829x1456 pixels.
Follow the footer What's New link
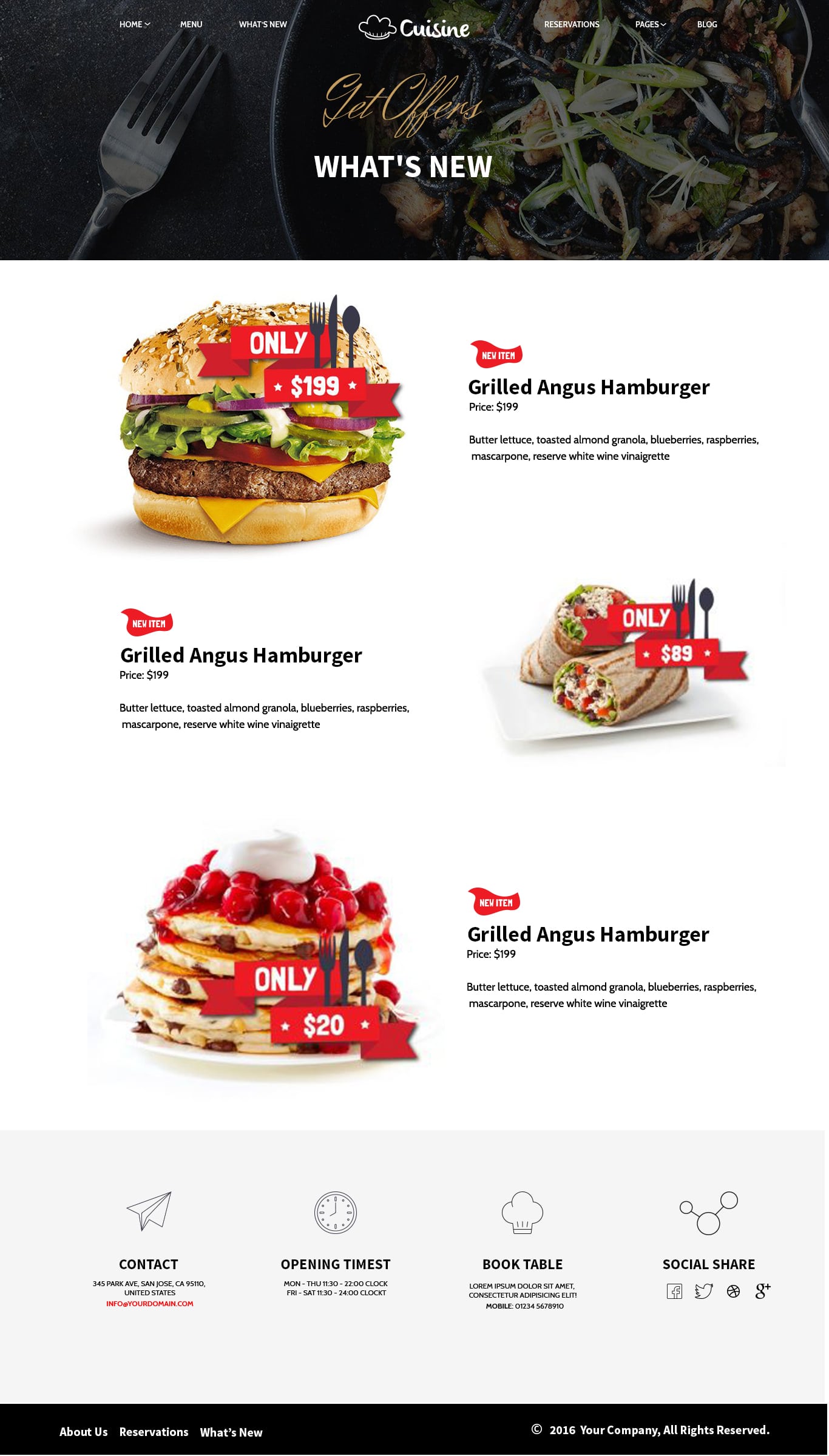(x=231, y=1432)
